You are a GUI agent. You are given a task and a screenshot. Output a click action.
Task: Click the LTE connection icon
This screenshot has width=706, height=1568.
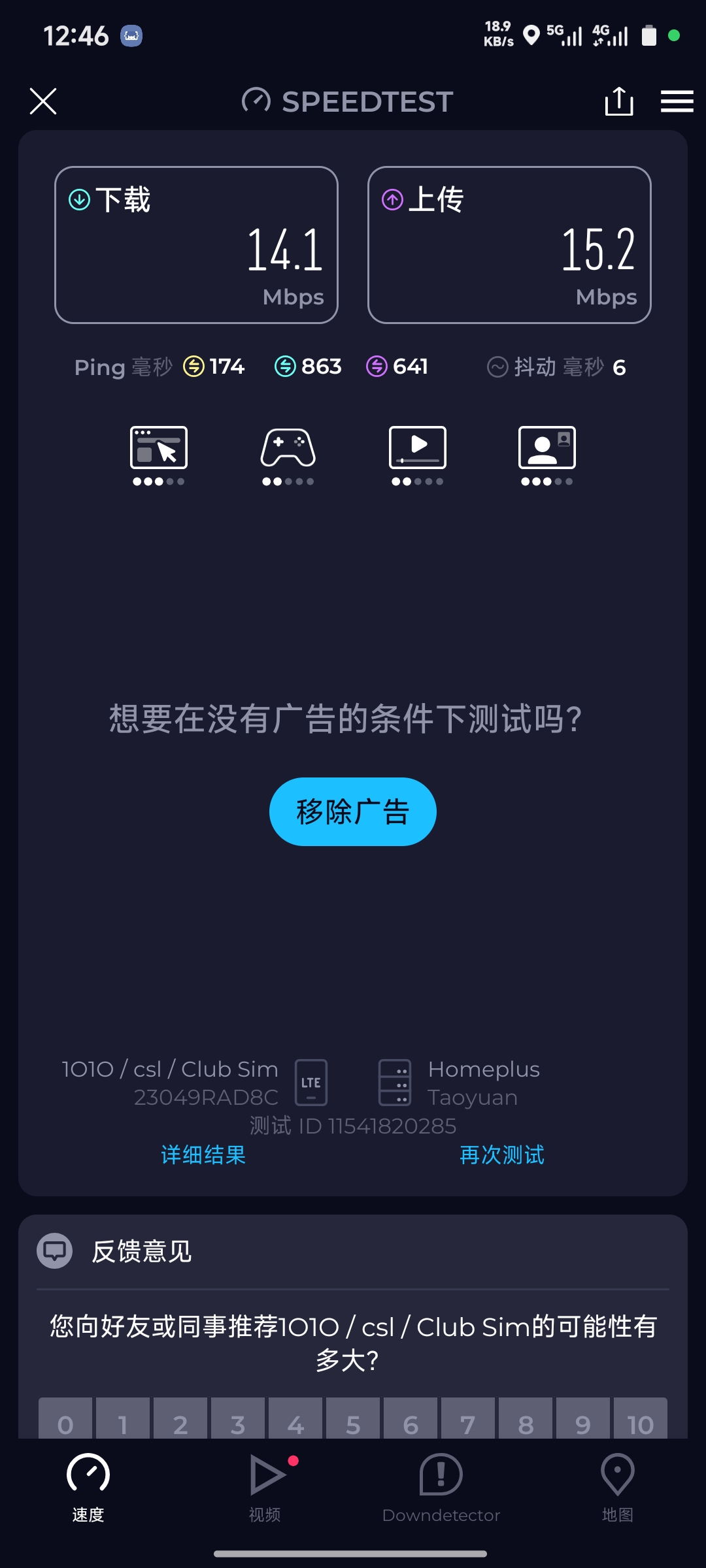(x=311, y=1083)
